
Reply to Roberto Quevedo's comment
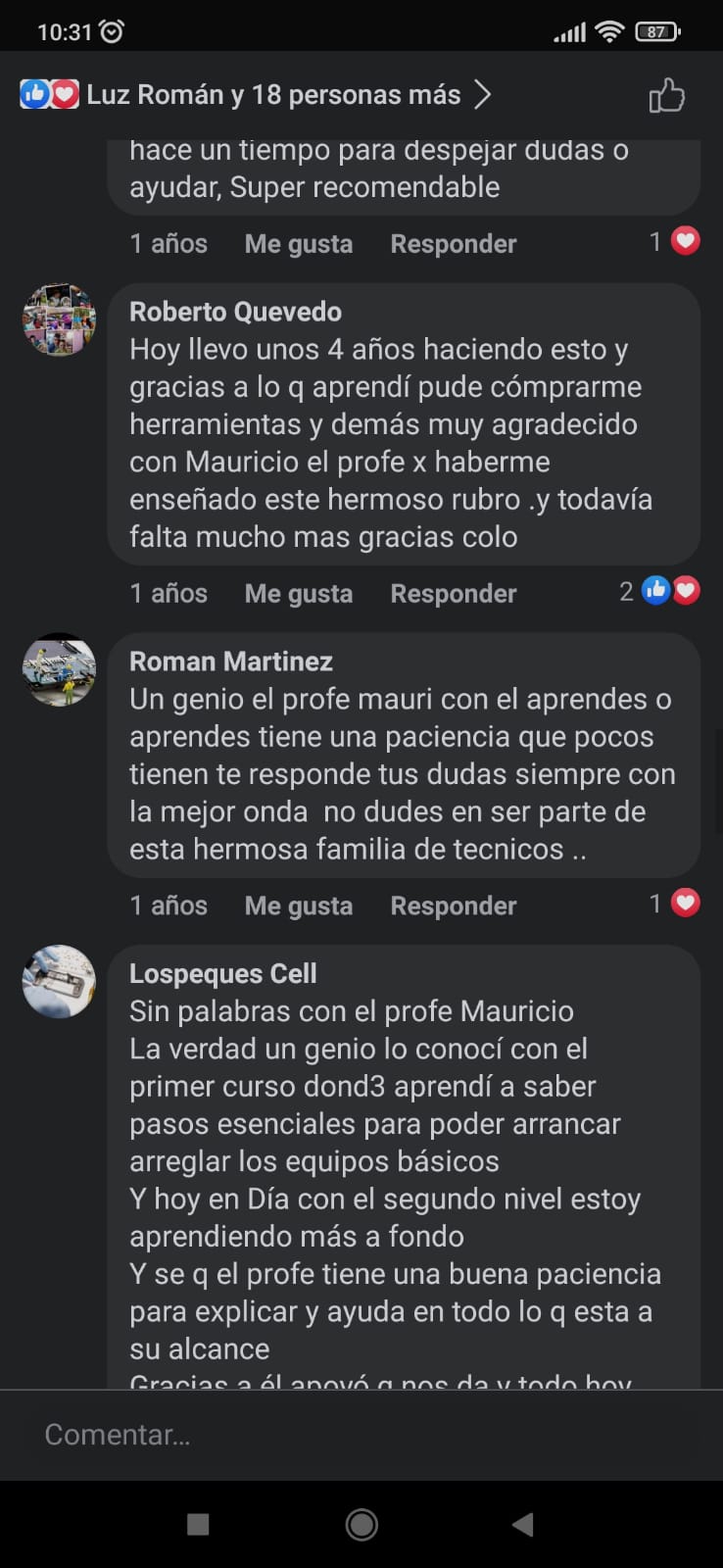click(453, 593)
